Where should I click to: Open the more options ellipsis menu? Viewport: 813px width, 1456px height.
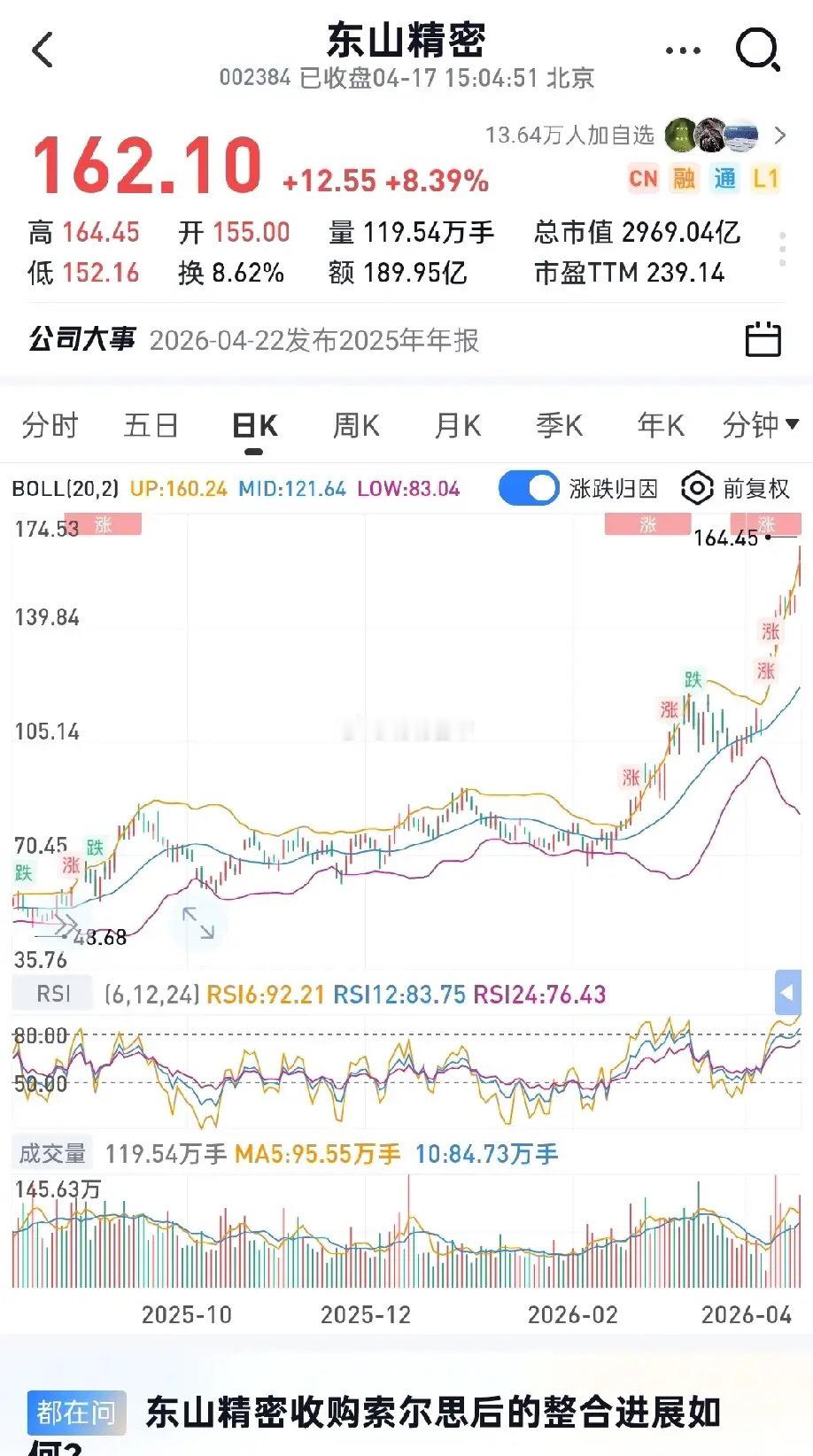point(682,50)
